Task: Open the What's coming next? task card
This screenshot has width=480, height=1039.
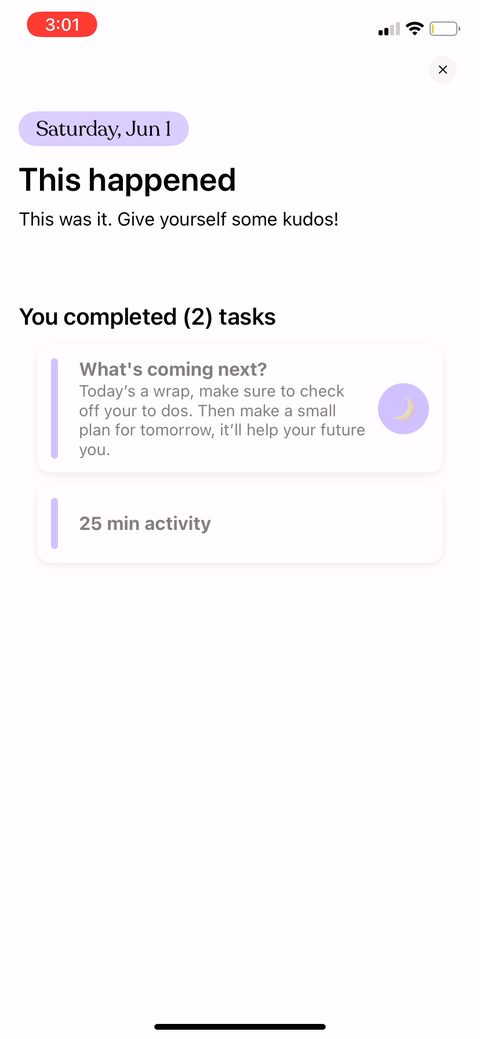Action: (240, 409)
